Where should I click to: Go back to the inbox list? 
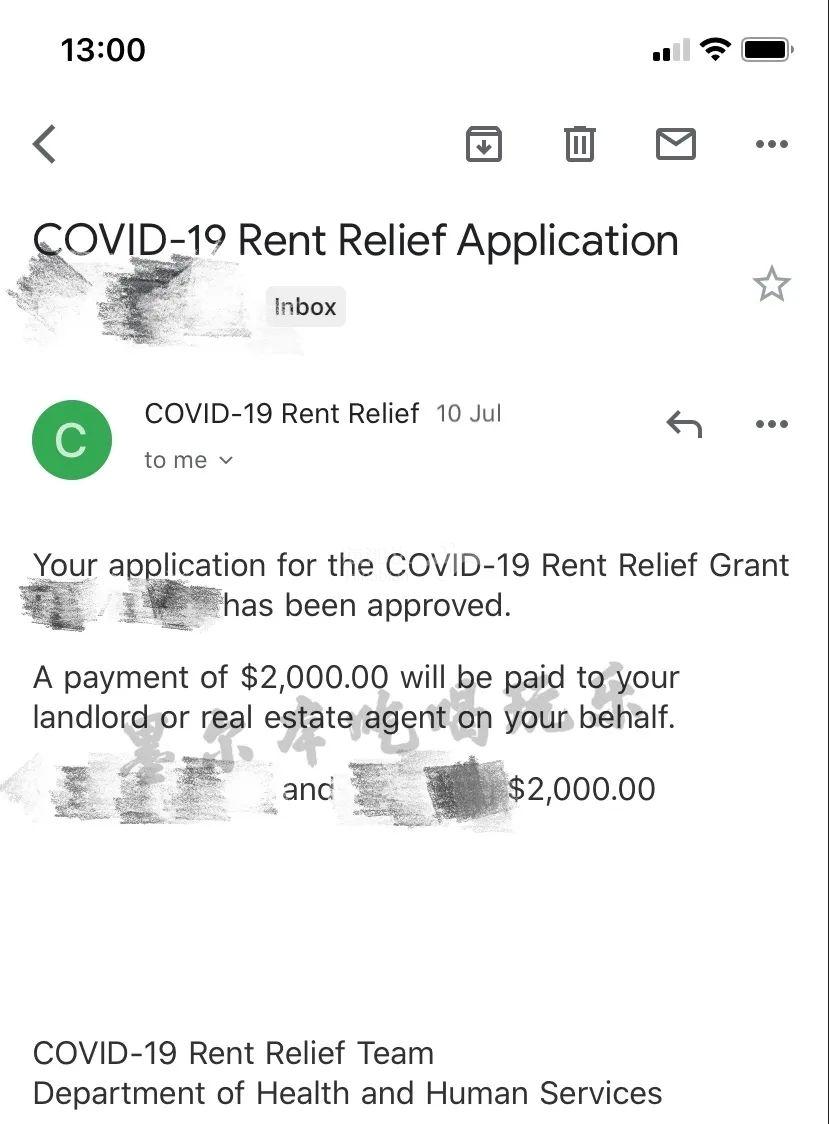(x=44, y=144)
